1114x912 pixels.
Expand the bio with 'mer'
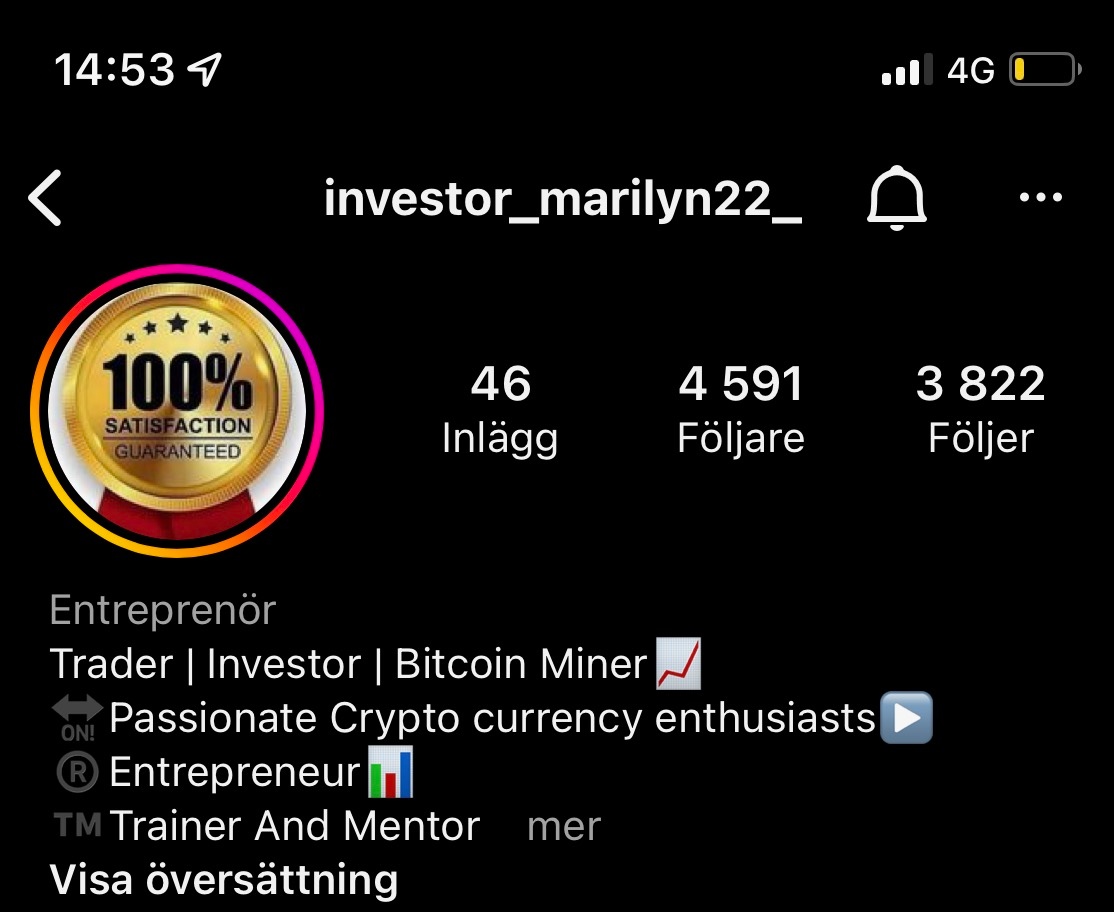click(x=563, y=827)
